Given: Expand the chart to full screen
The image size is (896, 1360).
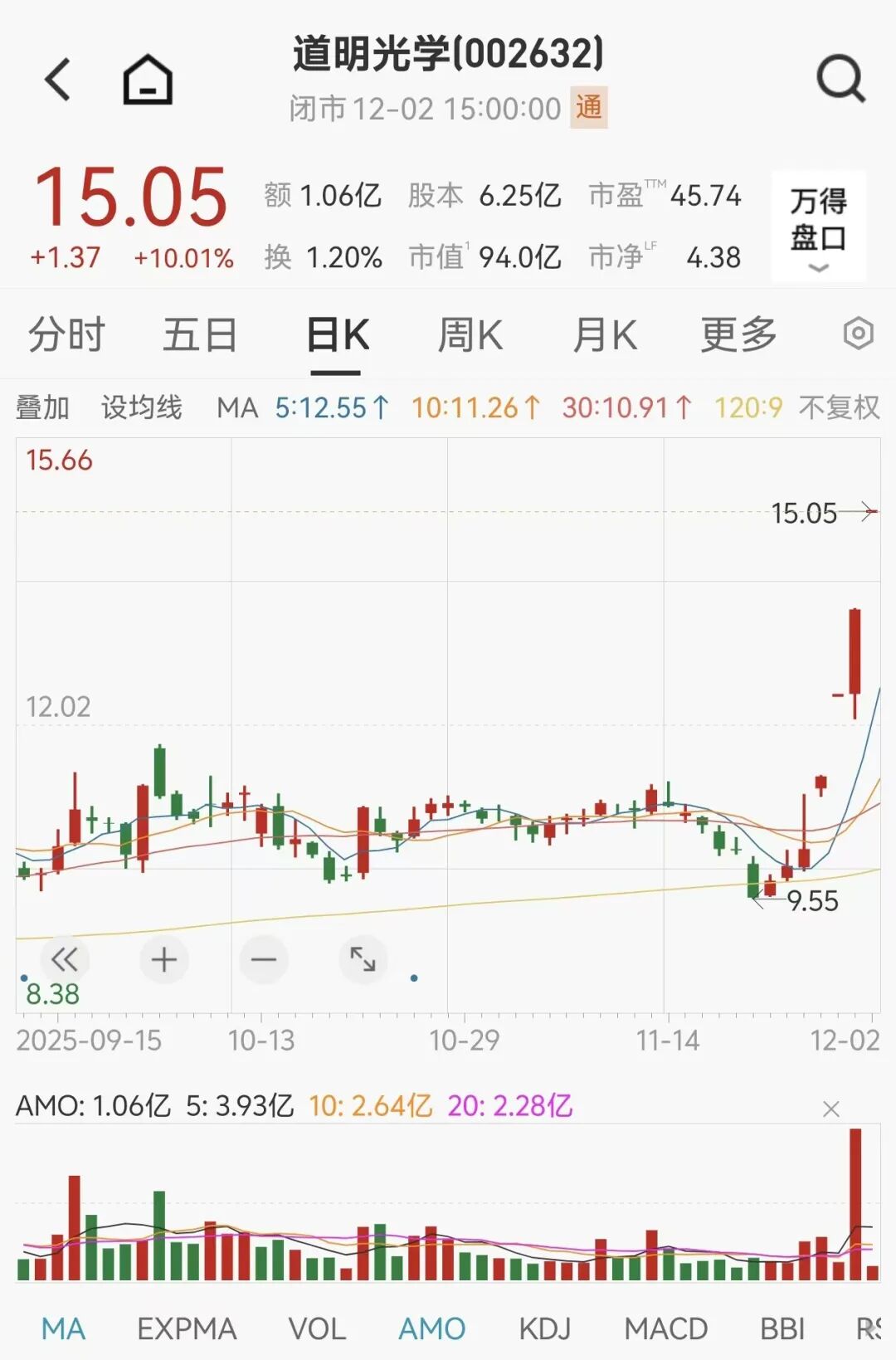Looking at the screenshot, I should pyautogui.click(x=363, y=959).
